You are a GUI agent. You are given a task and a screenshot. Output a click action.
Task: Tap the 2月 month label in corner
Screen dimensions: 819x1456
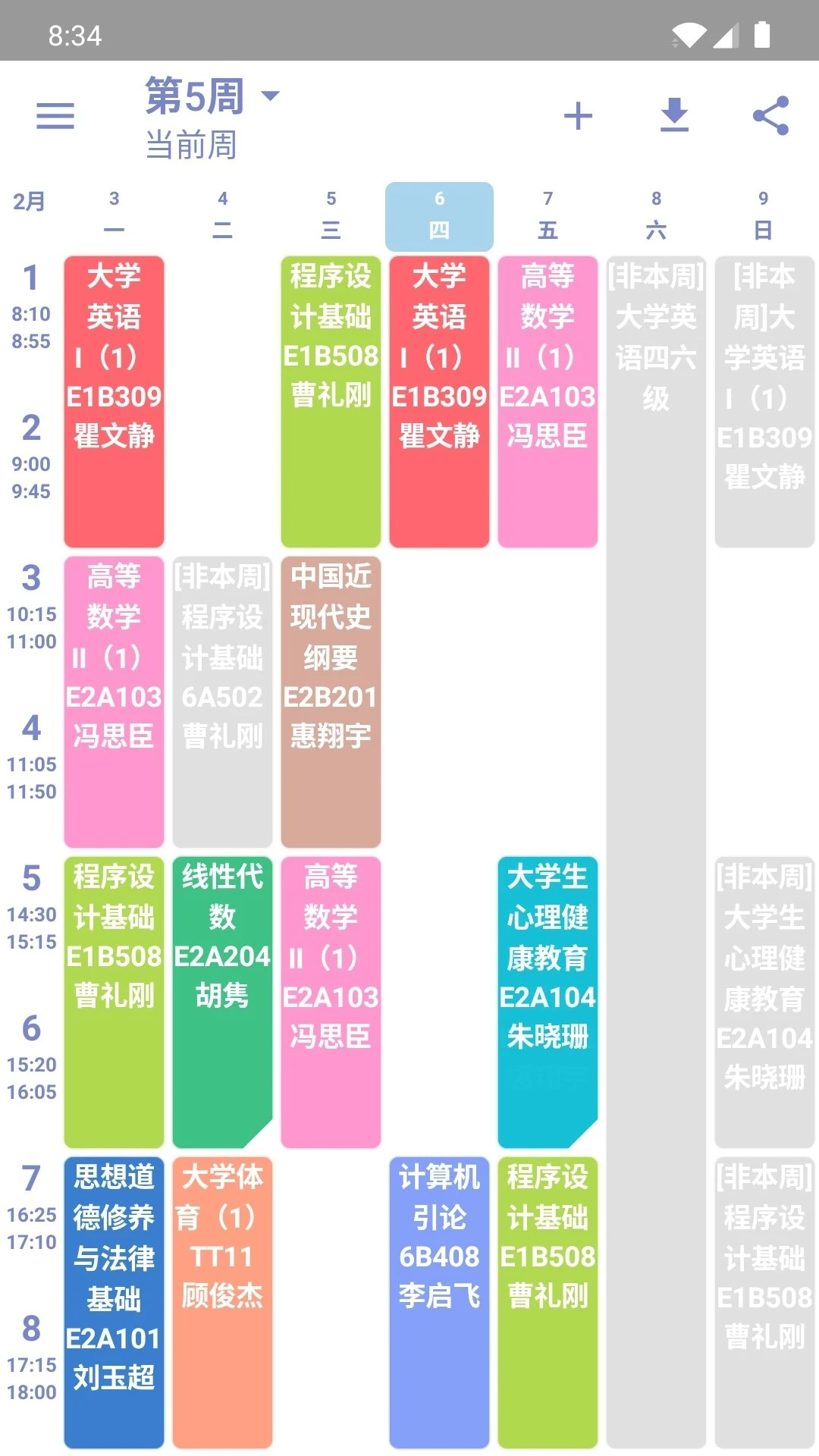coord(28,202)
